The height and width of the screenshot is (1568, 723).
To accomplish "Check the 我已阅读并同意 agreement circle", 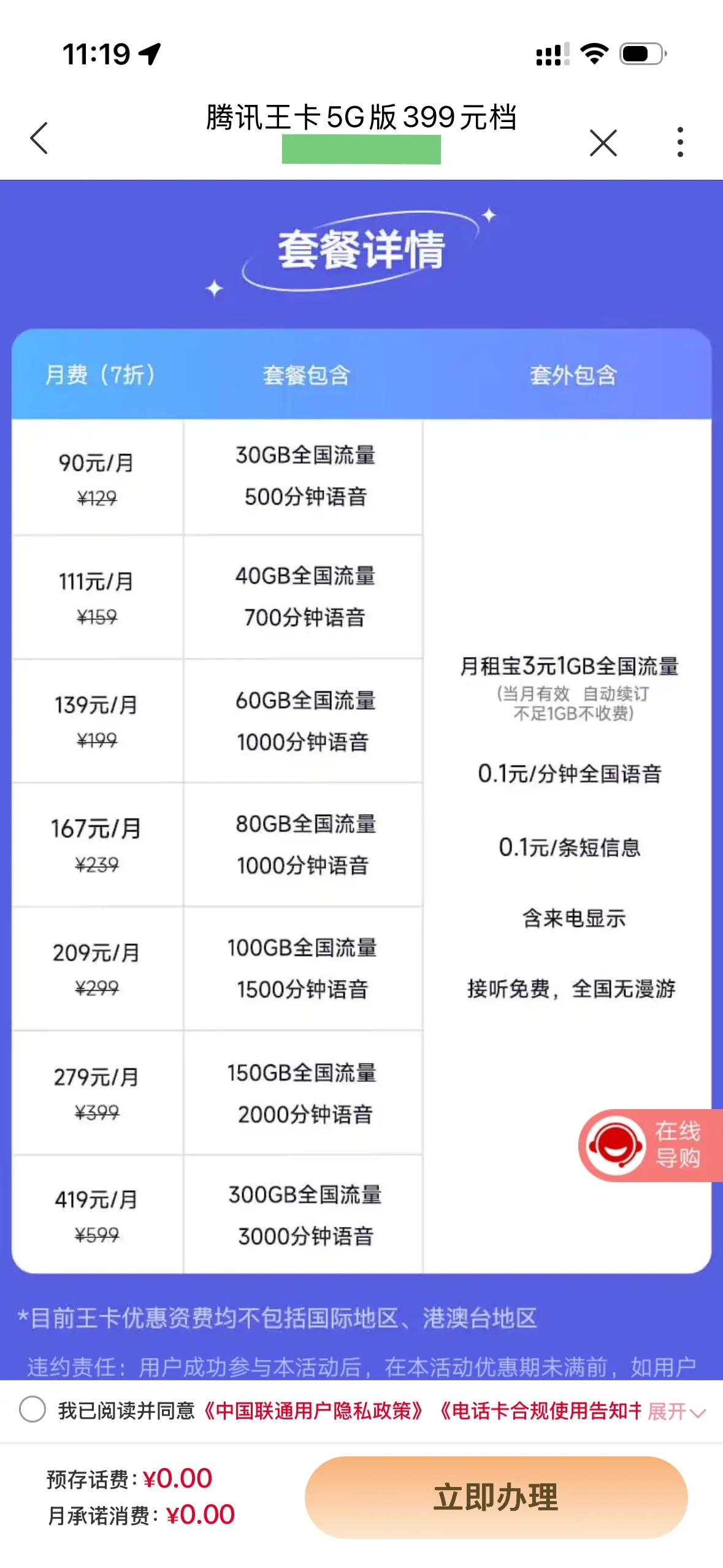I will coord(33,1409).
